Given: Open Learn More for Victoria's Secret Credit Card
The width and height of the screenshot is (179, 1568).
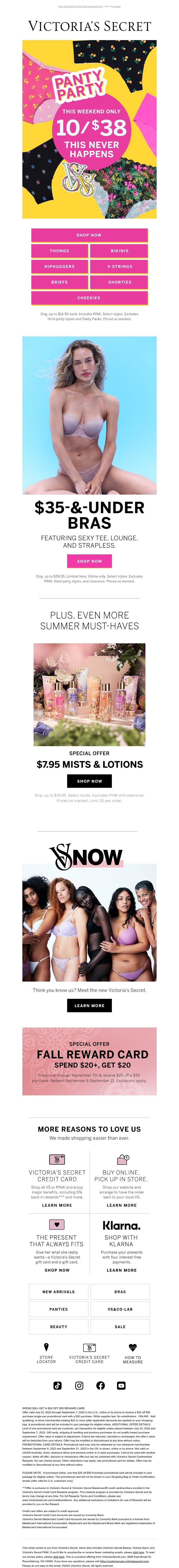Looking at the screenshot, I should [57, 1205].
